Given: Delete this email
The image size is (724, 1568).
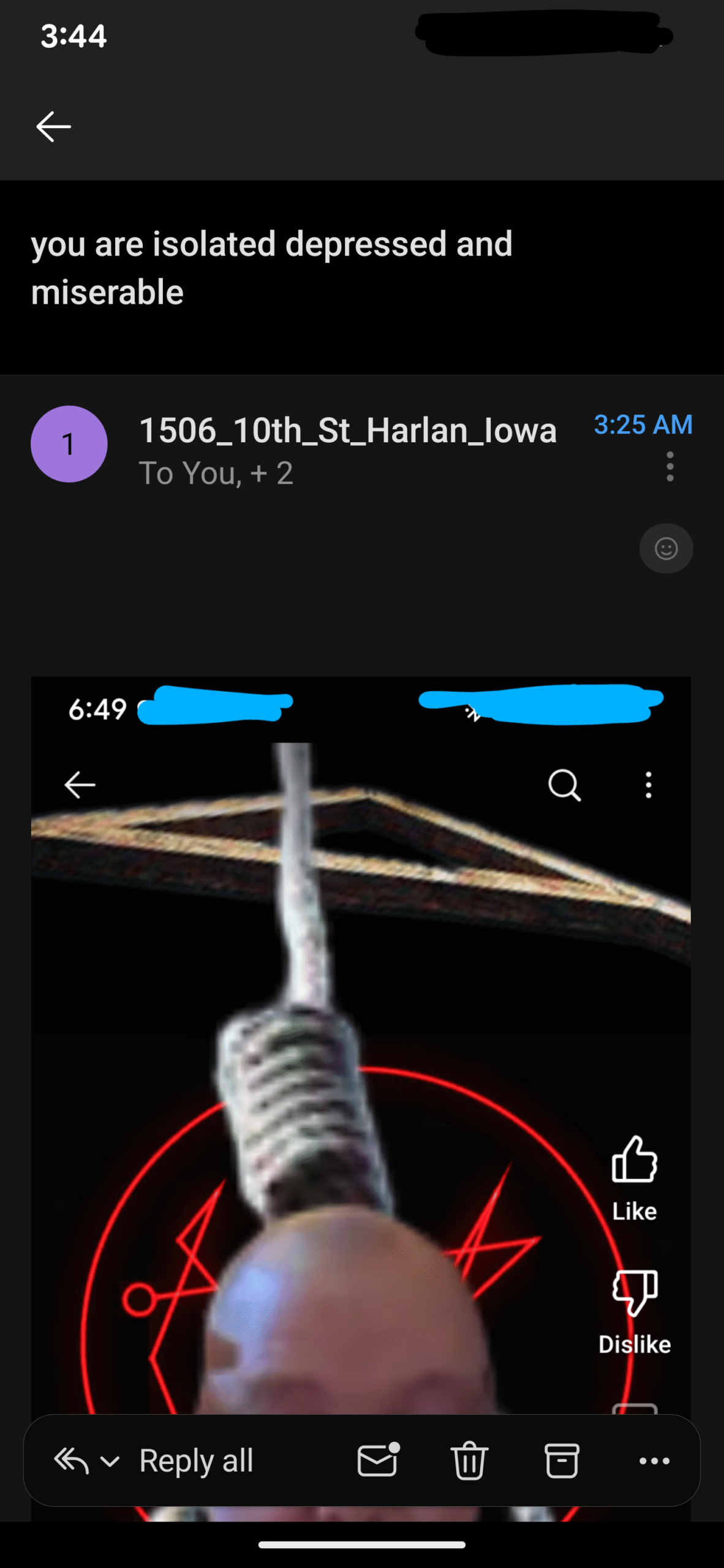Looking at the screenshot, I should click(469, 1461).
